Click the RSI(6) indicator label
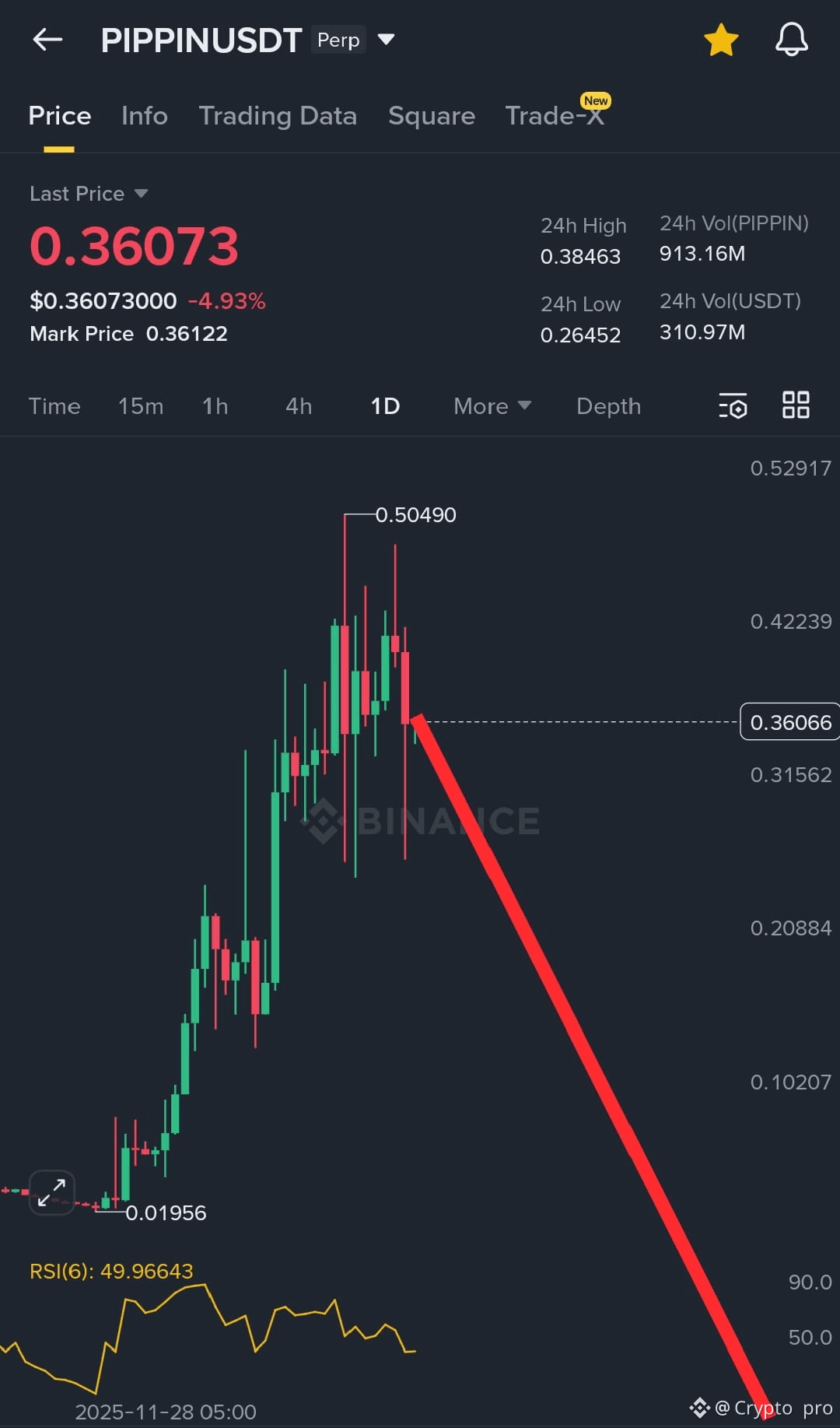 pos(111,1270)
